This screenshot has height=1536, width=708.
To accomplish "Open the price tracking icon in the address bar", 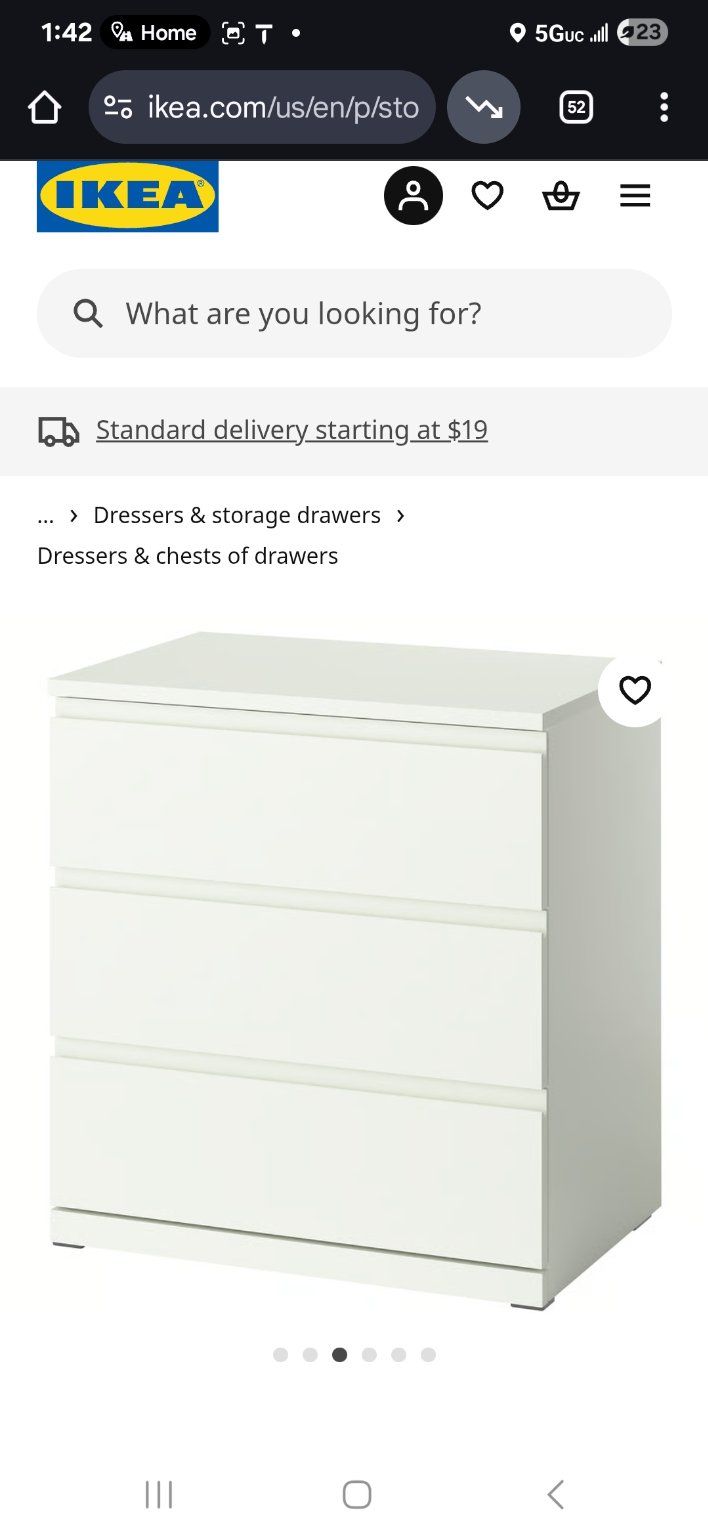I will pyautogui.click(x=484, y=108).
